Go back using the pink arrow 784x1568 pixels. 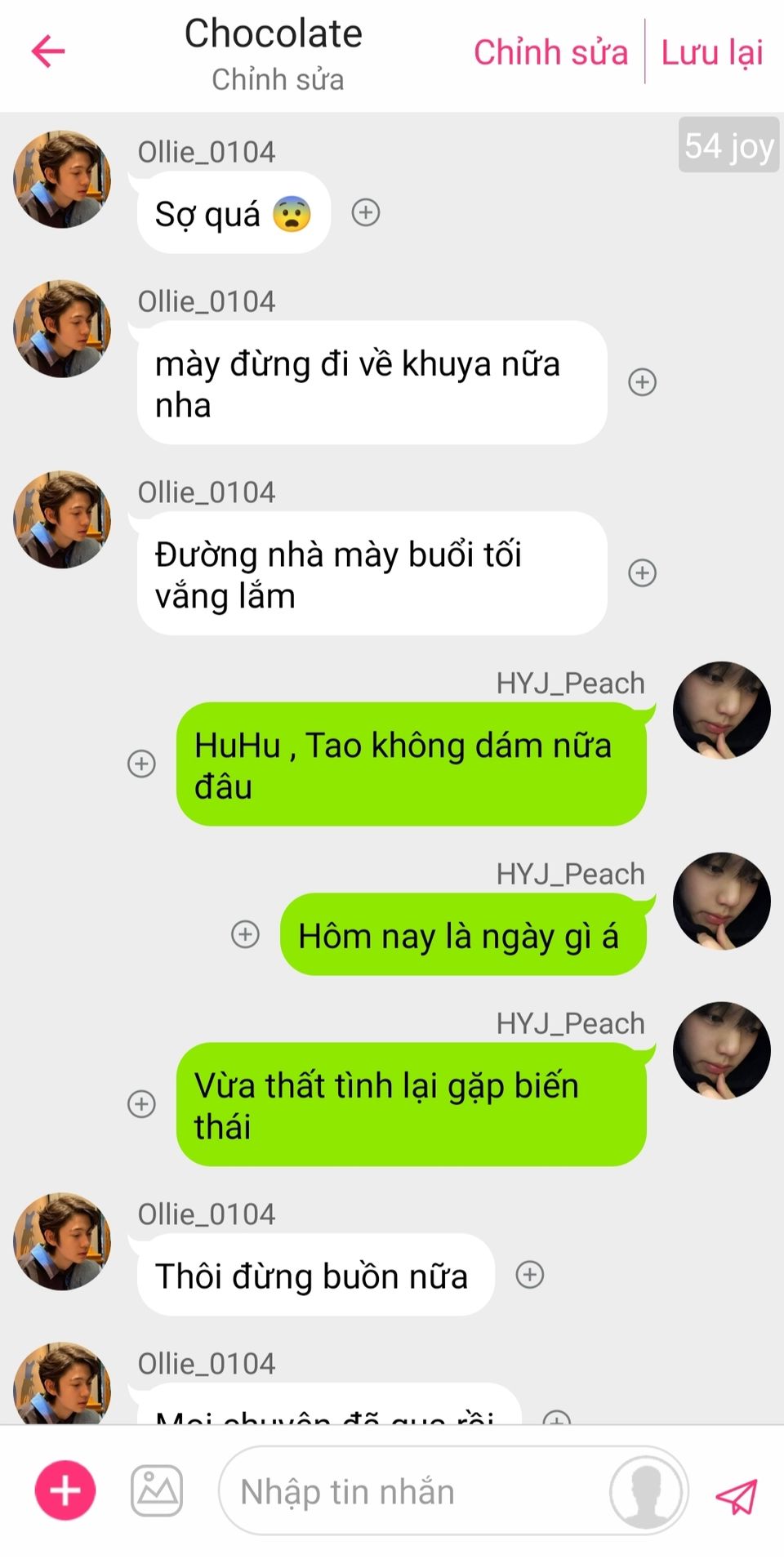[48, 51]
